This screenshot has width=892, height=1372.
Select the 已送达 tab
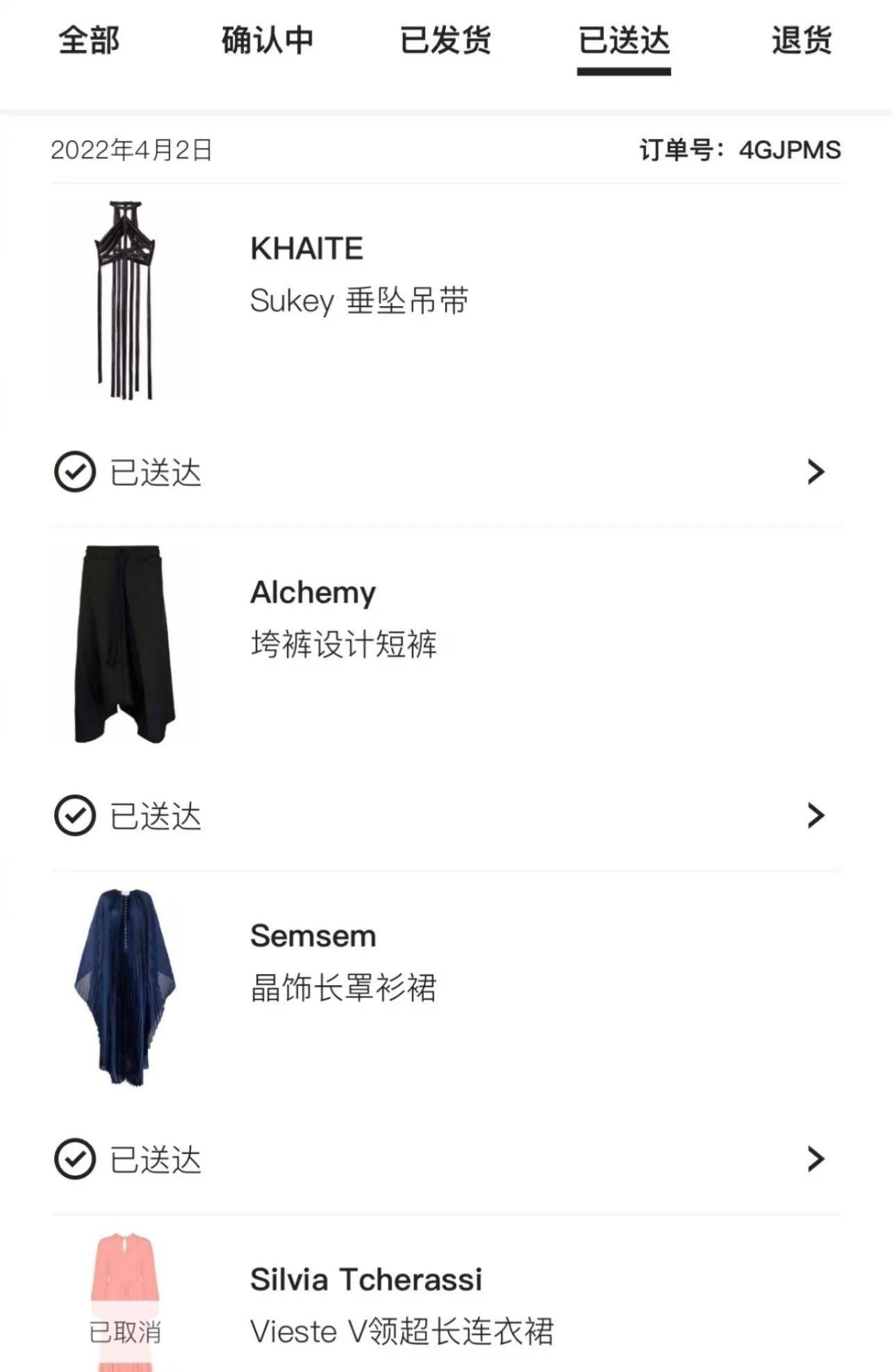pos(624,40)
